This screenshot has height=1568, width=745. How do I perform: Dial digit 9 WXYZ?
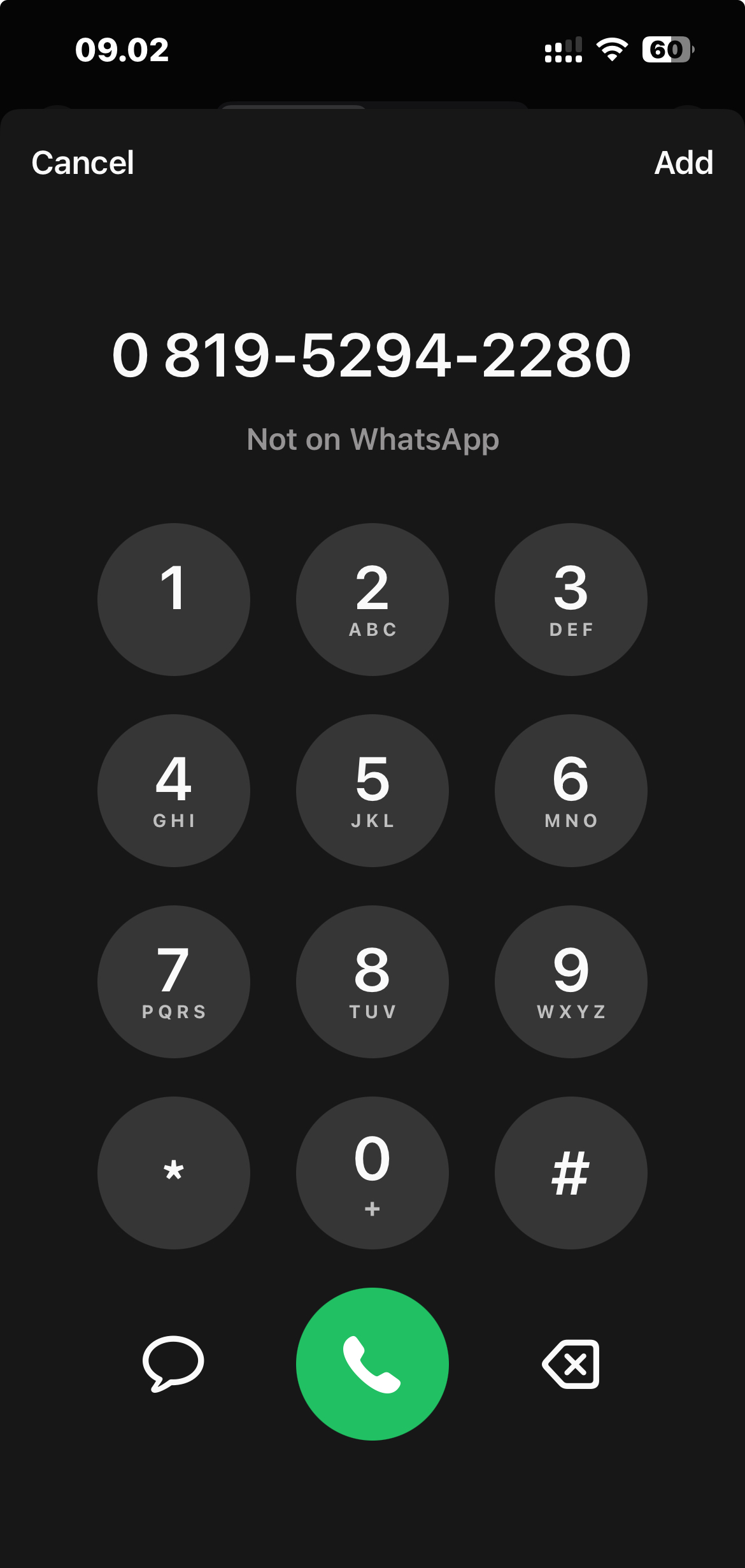coord(571,982)
